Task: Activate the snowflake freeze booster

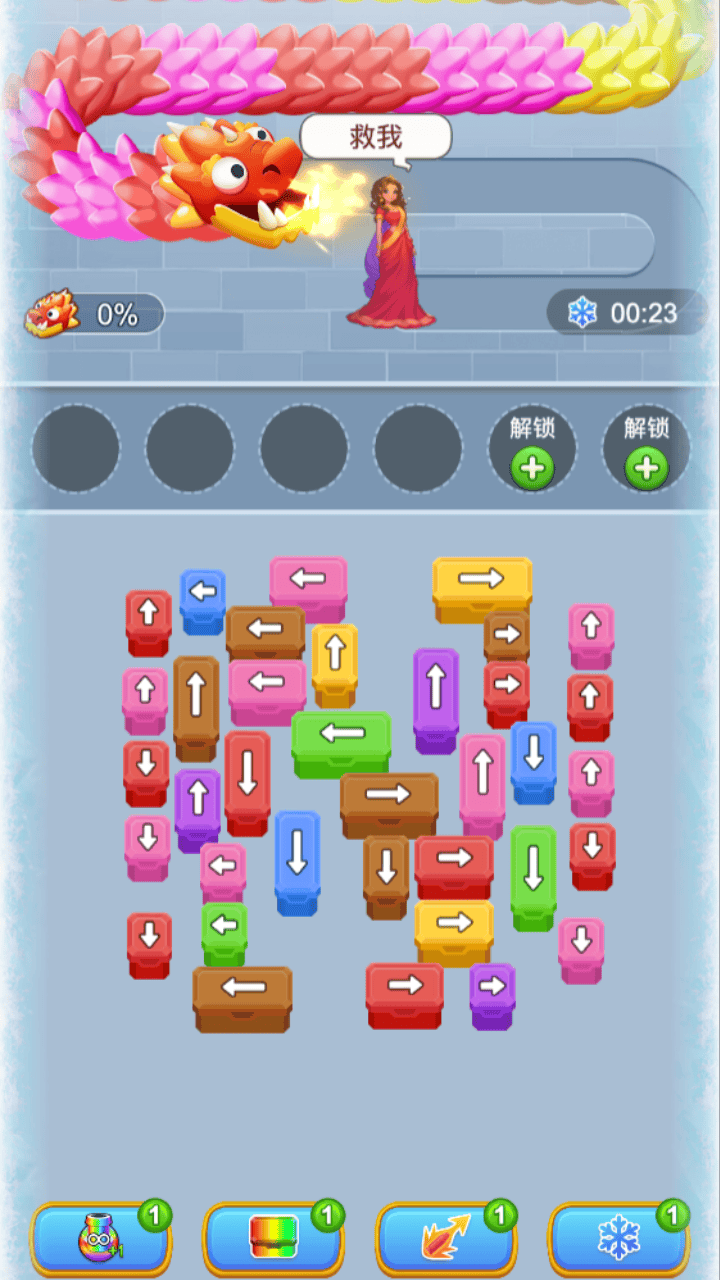Action: point(619,1238)
